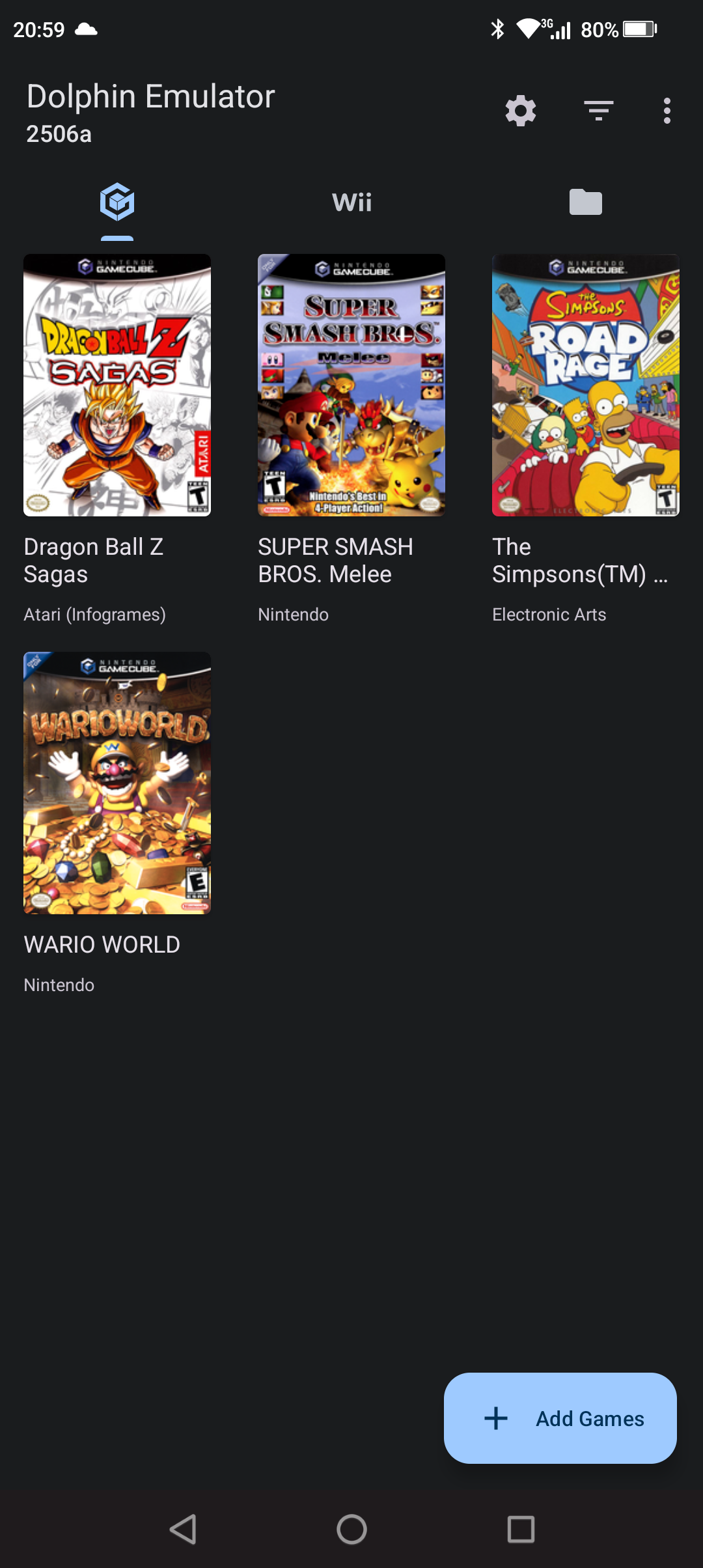Go back with the system back button

click(x=183, y=1529)
